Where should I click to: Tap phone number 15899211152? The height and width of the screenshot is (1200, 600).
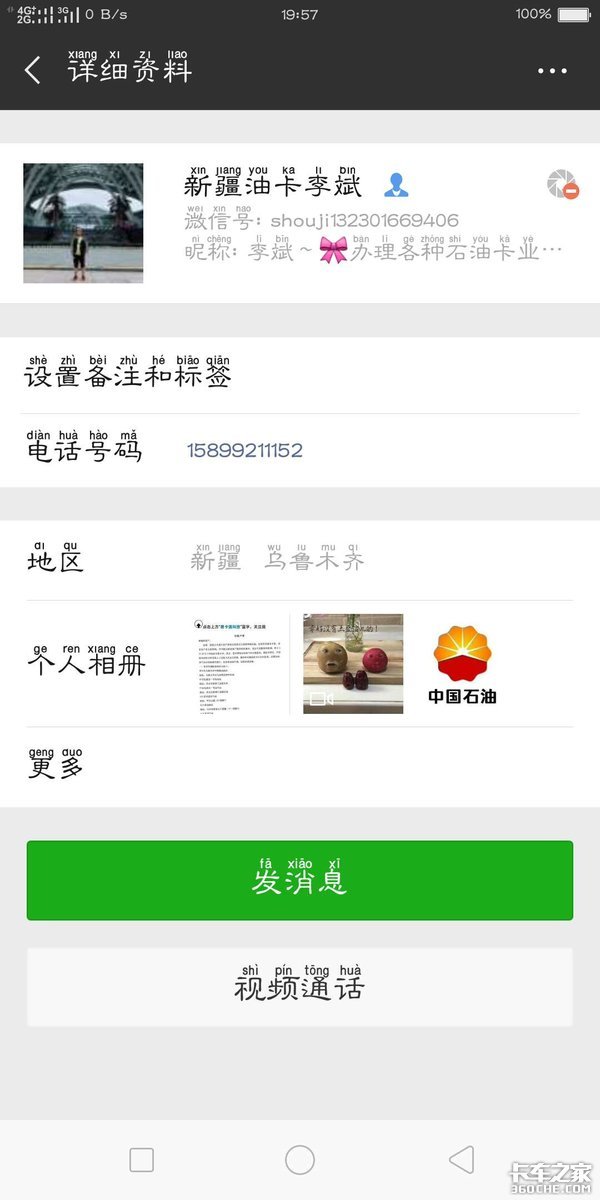(245, 451)
